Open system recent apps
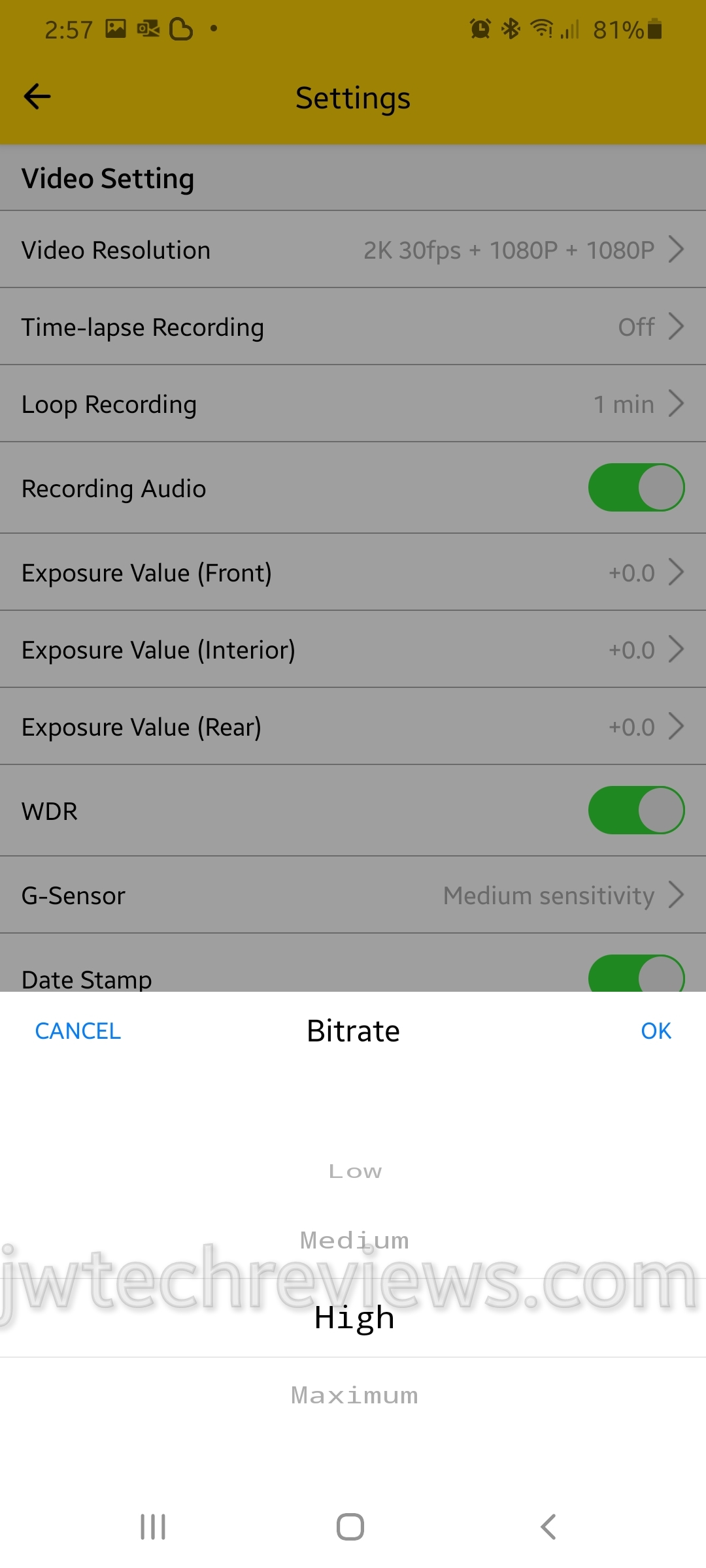 click(153, 1527)
